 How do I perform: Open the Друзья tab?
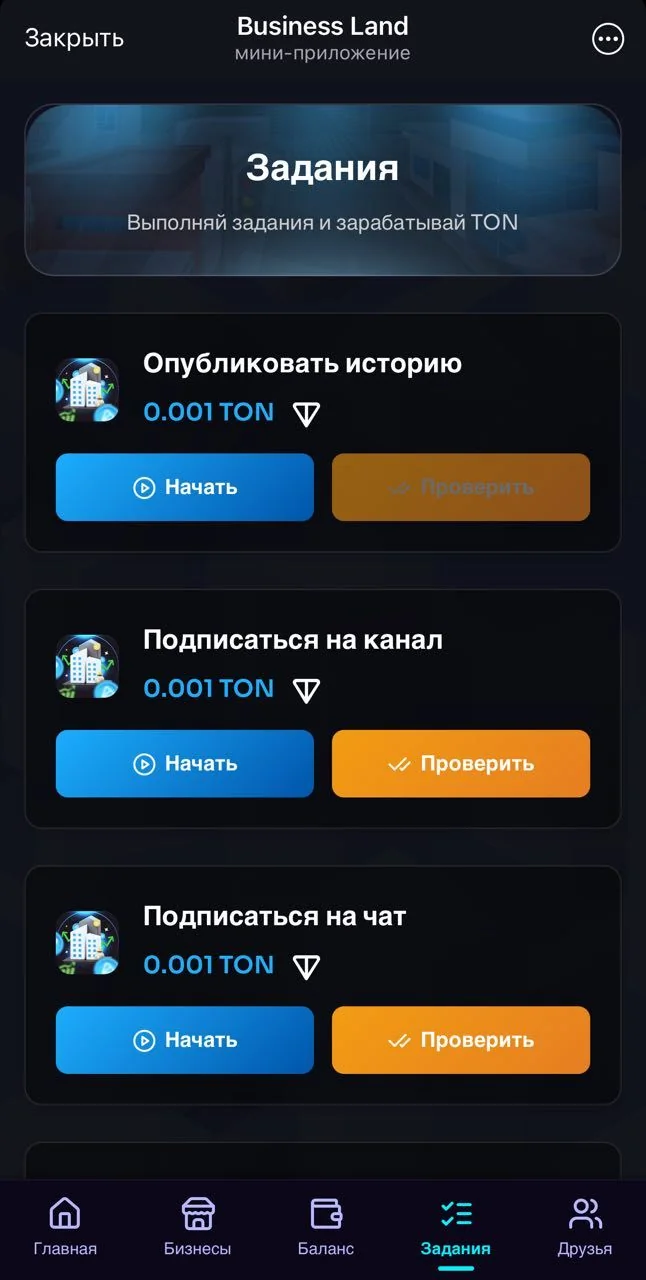point(585,1227)
